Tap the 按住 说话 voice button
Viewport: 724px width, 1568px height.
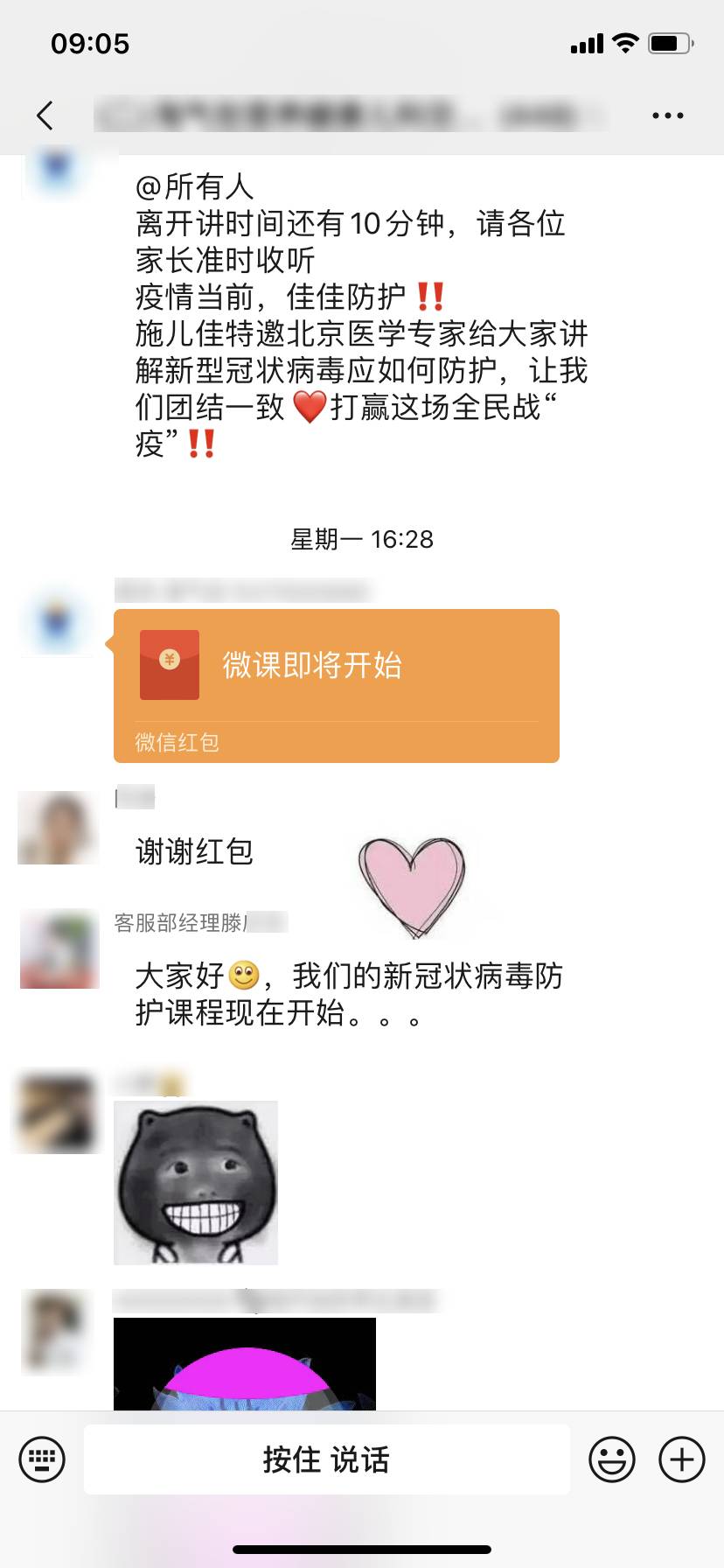tap(326, 1459)
